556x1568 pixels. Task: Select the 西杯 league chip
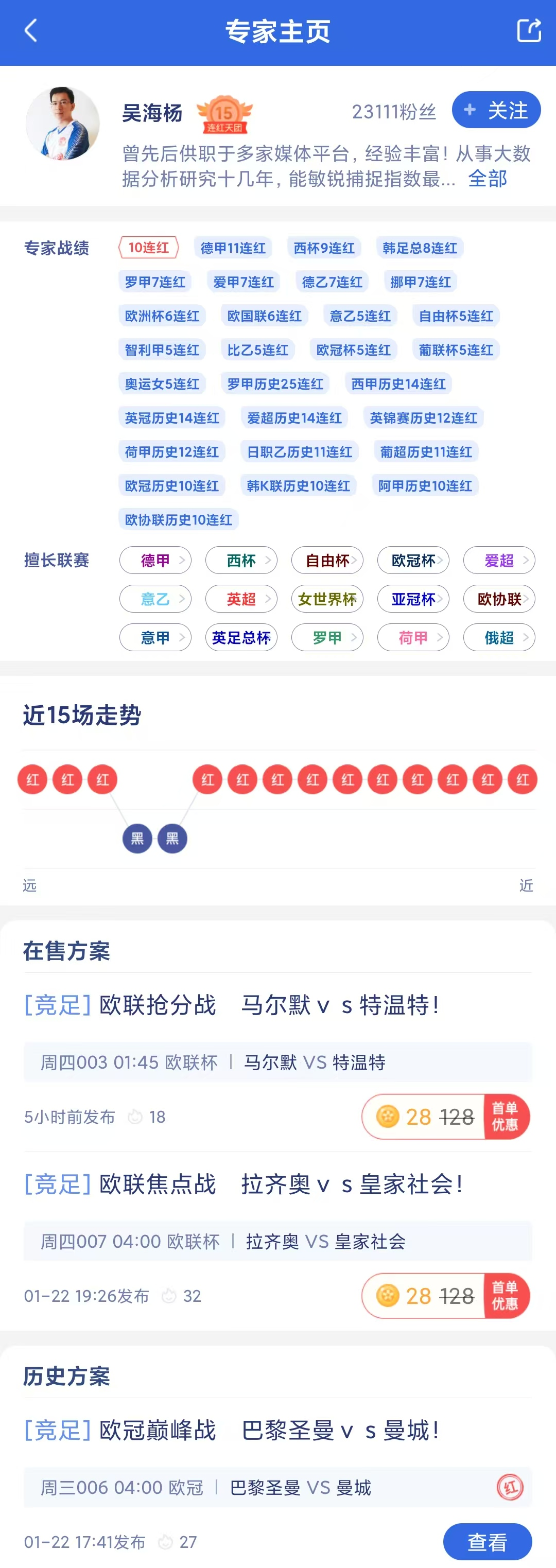[241, 560]
